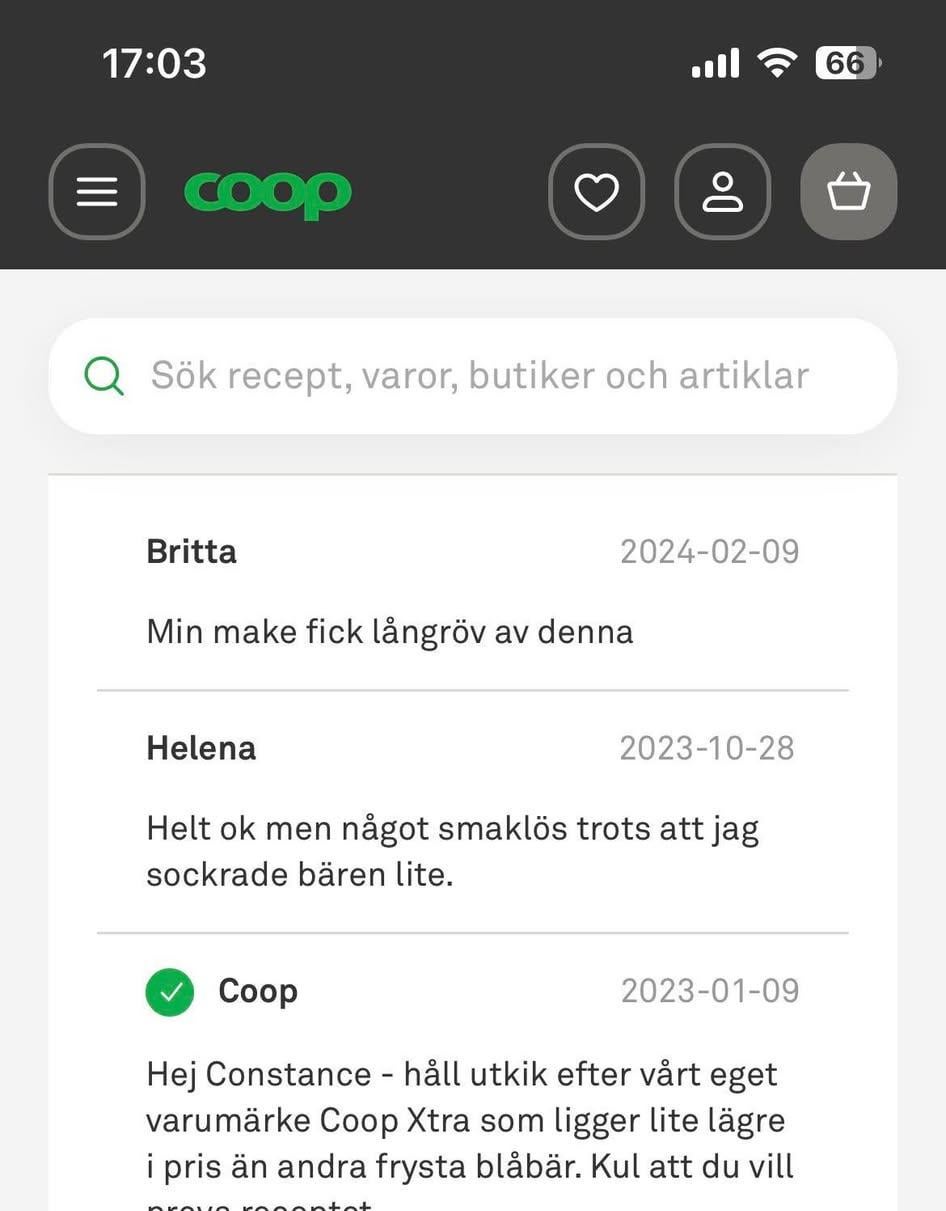Tap the recipe and product search field
The image size is (946, 1211).
[x=478, y=376]
